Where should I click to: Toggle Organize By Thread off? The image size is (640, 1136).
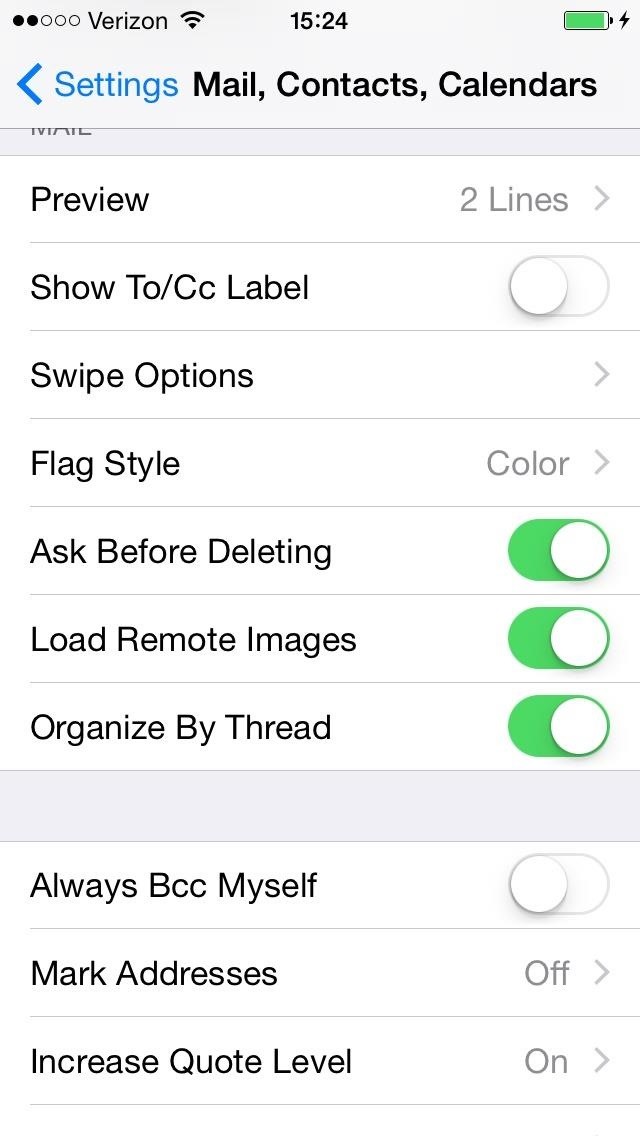[558, 727]
